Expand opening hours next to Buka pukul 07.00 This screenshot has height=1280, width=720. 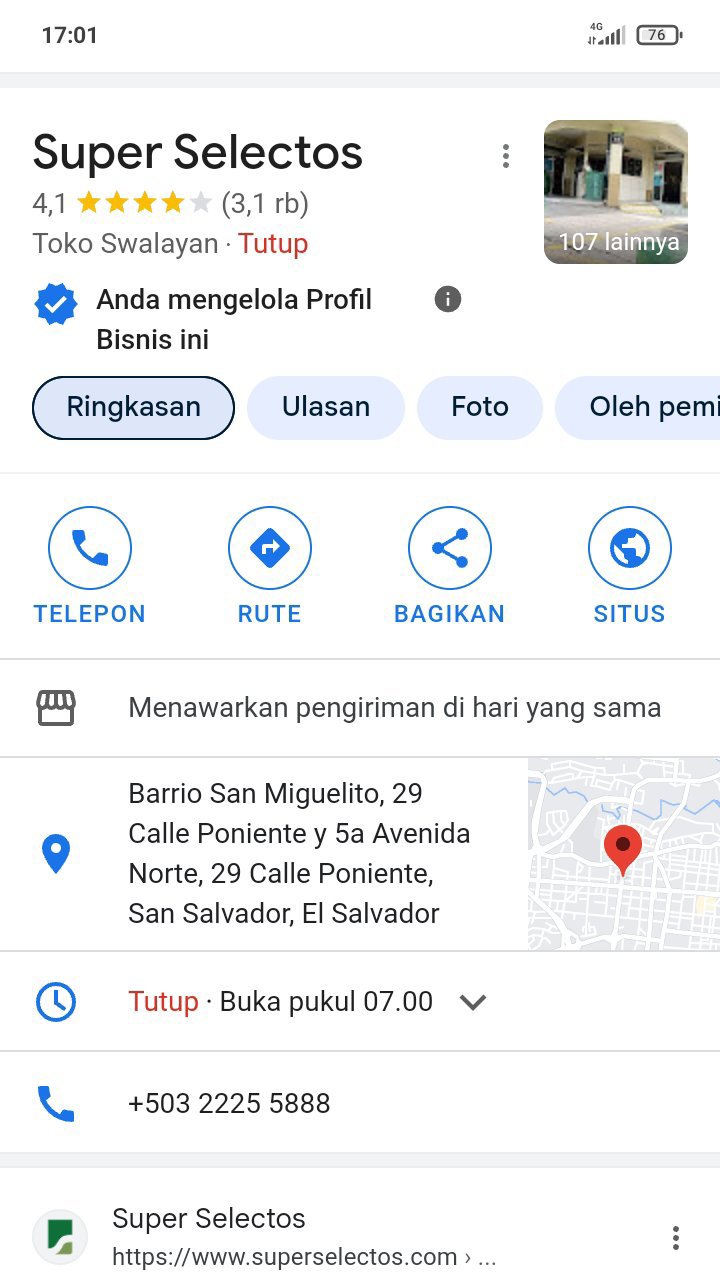[x=473, y=1002]
